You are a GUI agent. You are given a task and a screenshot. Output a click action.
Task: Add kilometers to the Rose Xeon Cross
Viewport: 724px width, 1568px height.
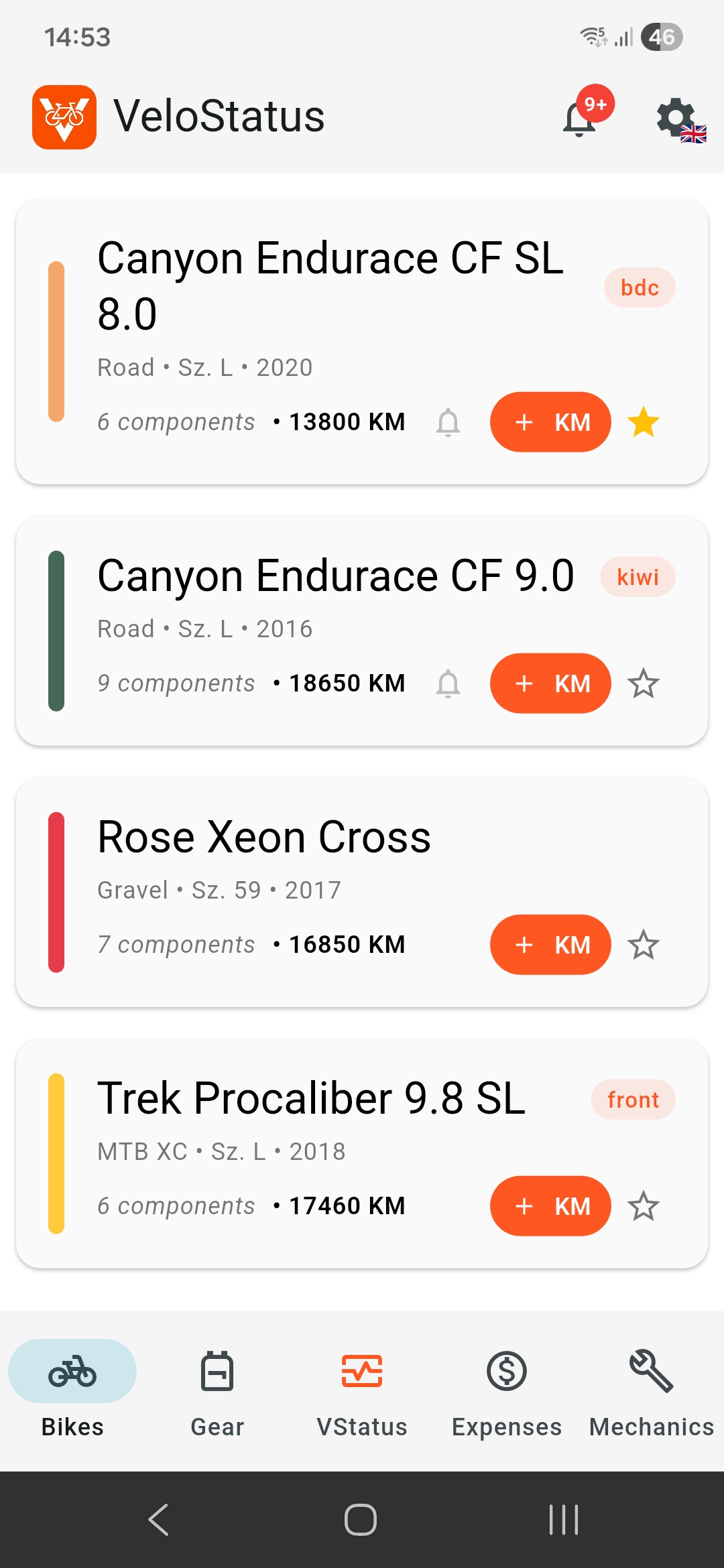pos(550,944)
